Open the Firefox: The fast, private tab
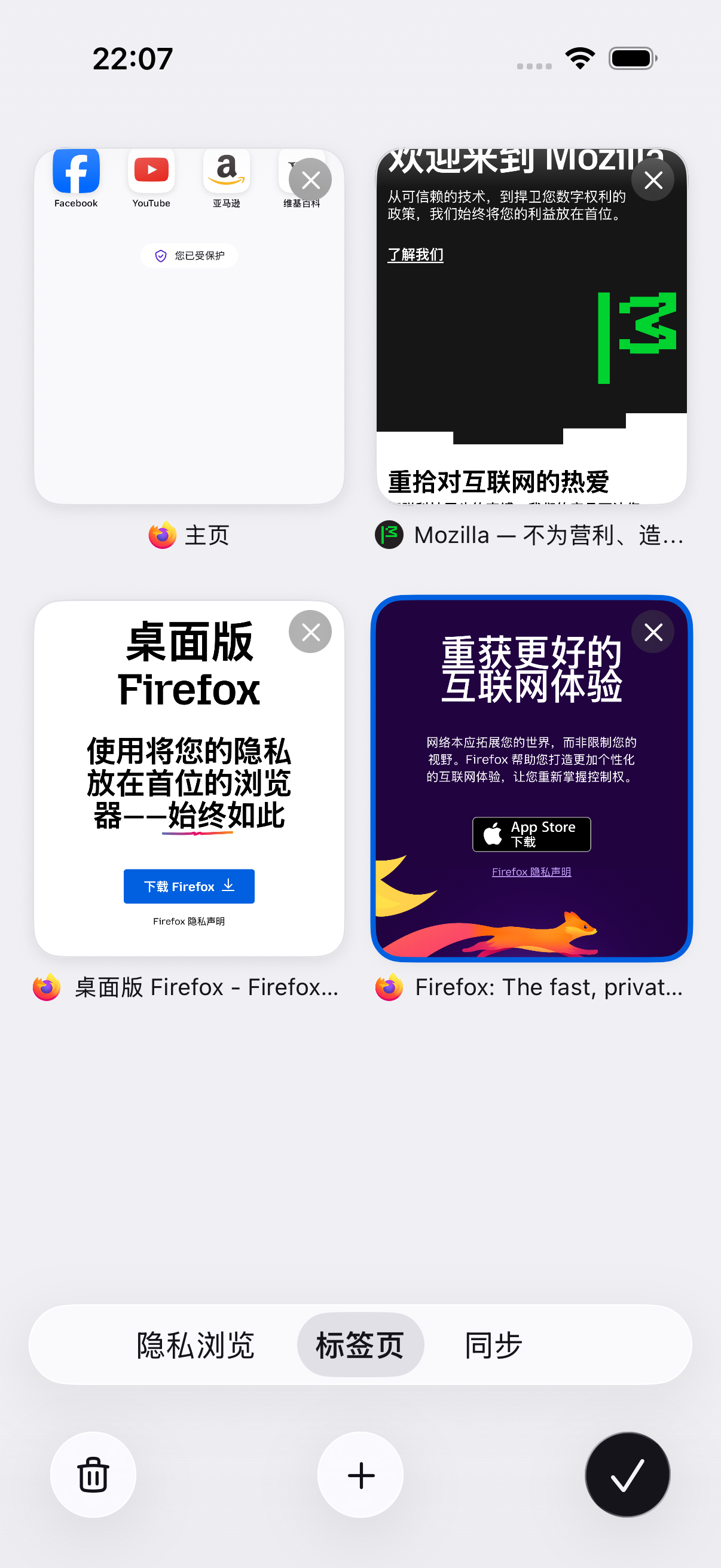 tap(531, 779)
